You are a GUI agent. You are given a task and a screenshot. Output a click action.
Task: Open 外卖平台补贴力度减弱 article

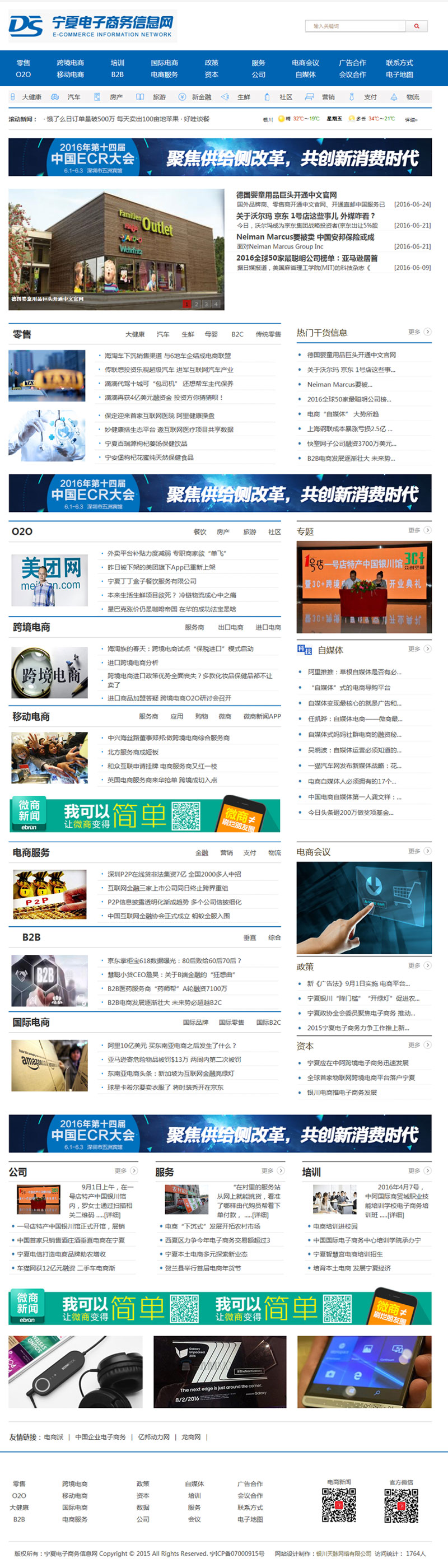click(166, 553)
